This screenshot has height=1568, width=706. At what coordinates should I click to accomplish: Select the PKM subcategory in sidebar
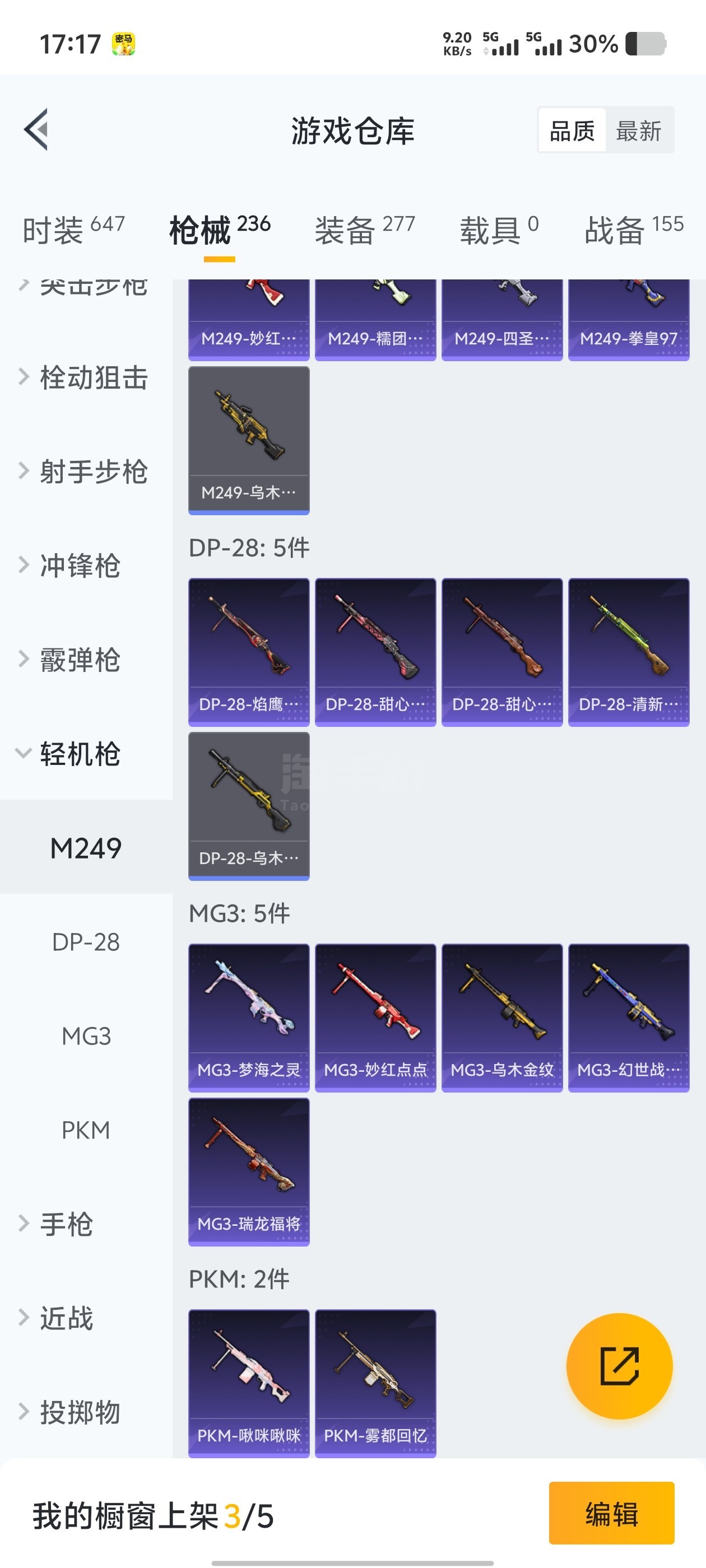pos(86,1130)
